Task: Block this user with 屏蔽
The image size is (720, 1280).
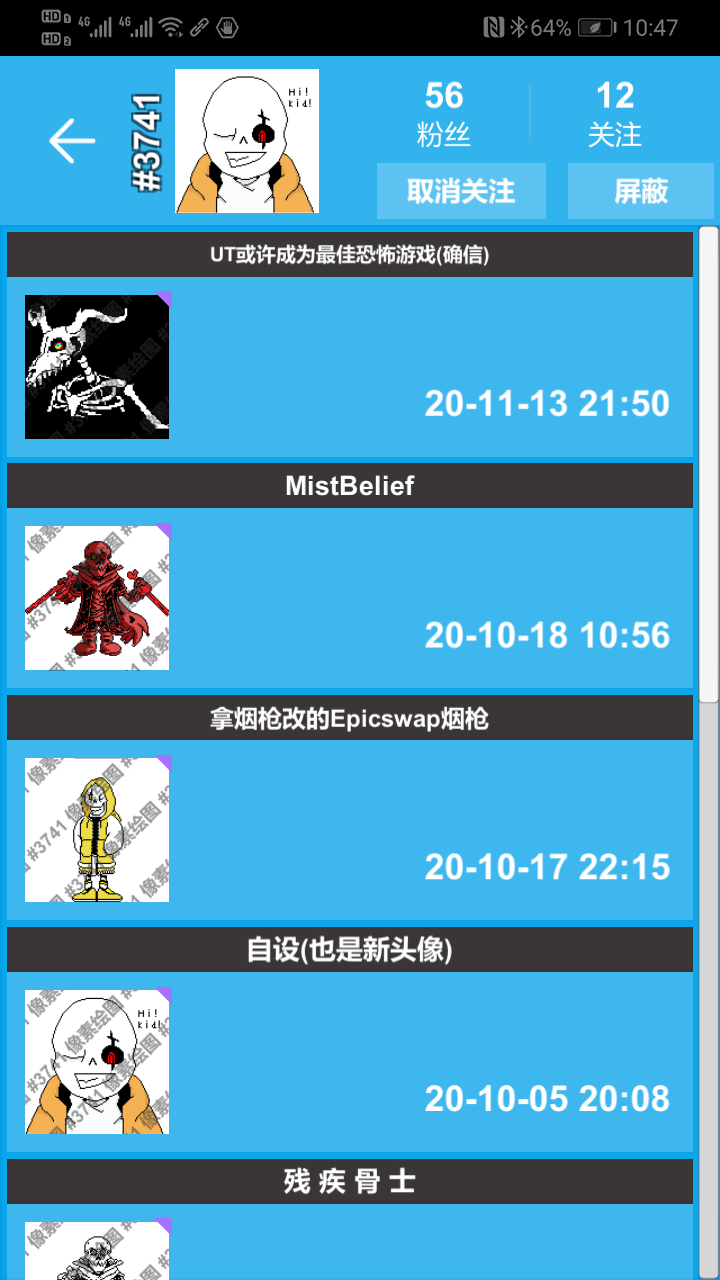Action: point(640,191)
